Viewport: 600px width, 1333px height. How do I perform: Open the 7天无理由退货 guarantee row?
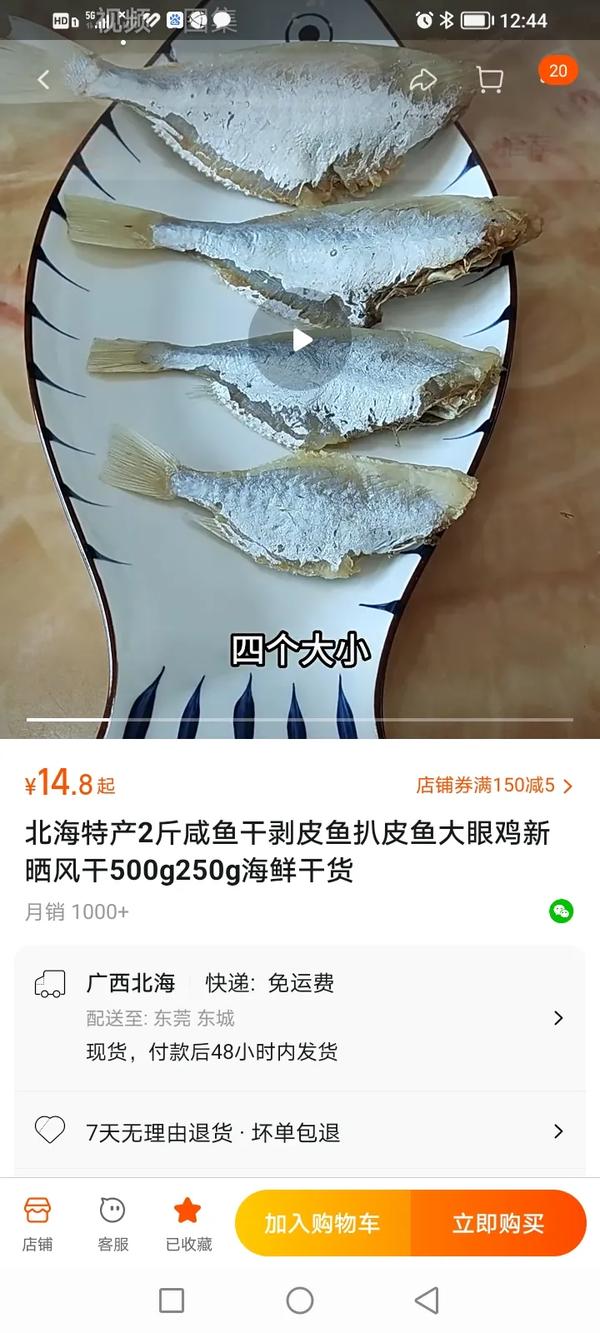point(300,1132)
